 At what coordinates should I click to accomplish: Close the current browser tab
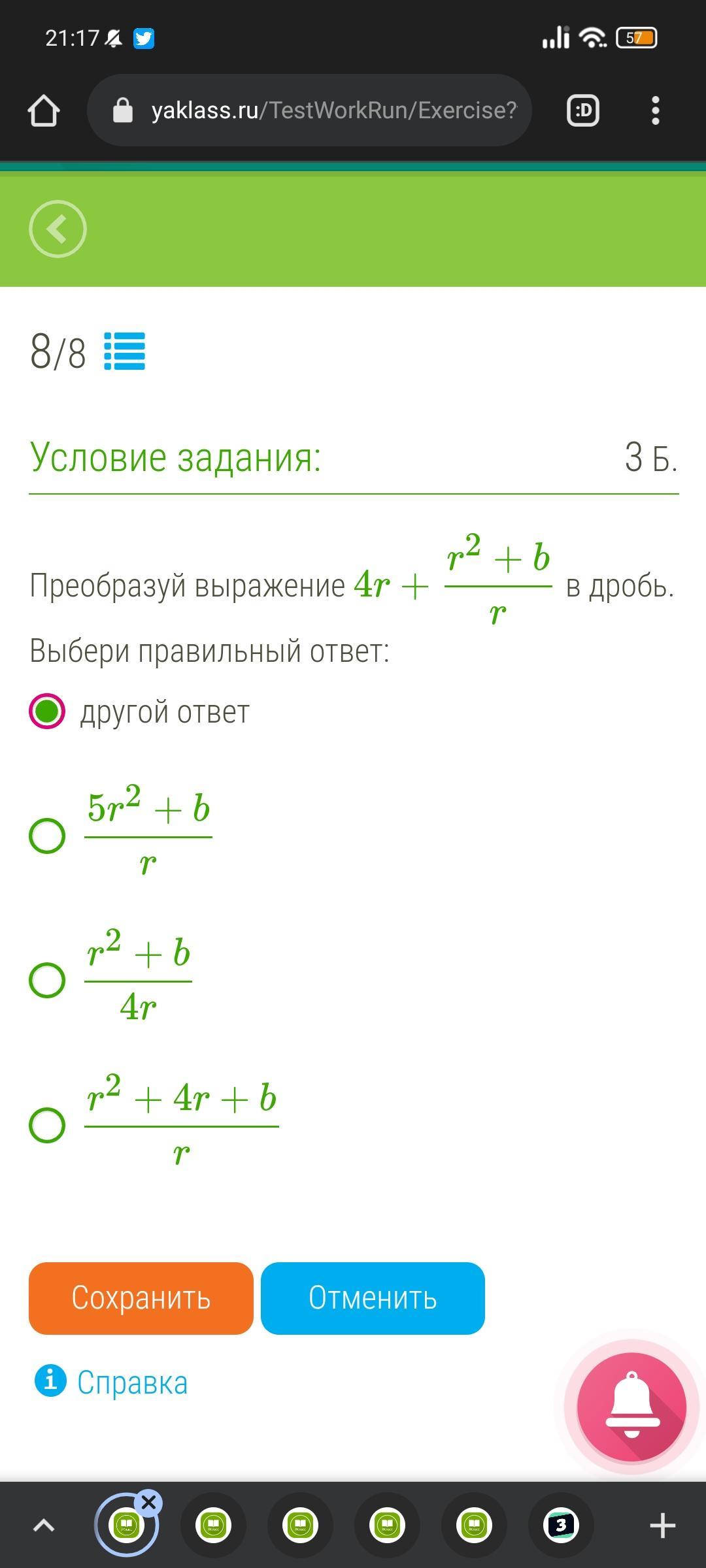pyautogui.click(x=148, y=1503)
